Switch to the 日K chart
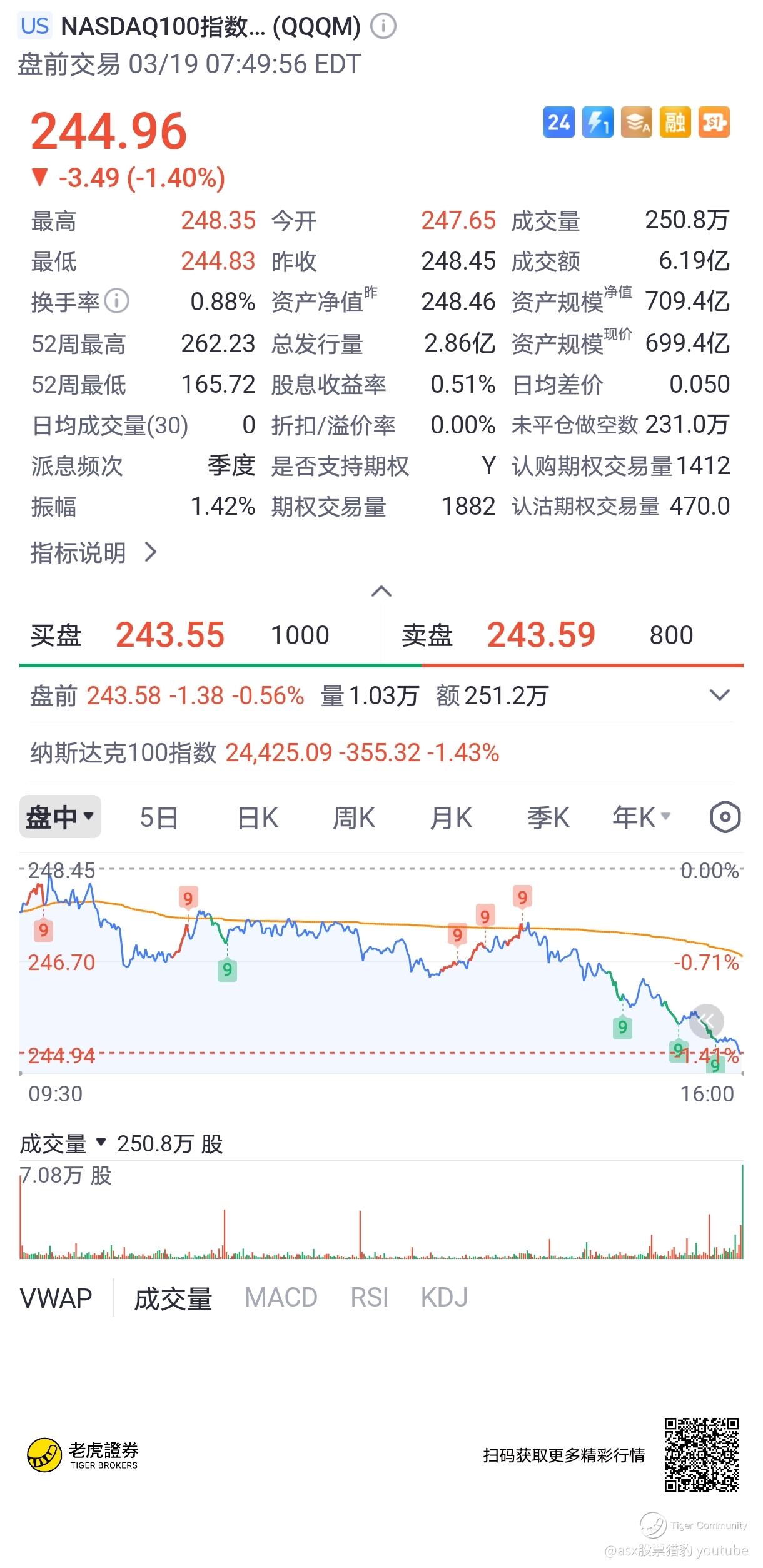Viewport: 763px width, 1568px height. pos(258,817)
